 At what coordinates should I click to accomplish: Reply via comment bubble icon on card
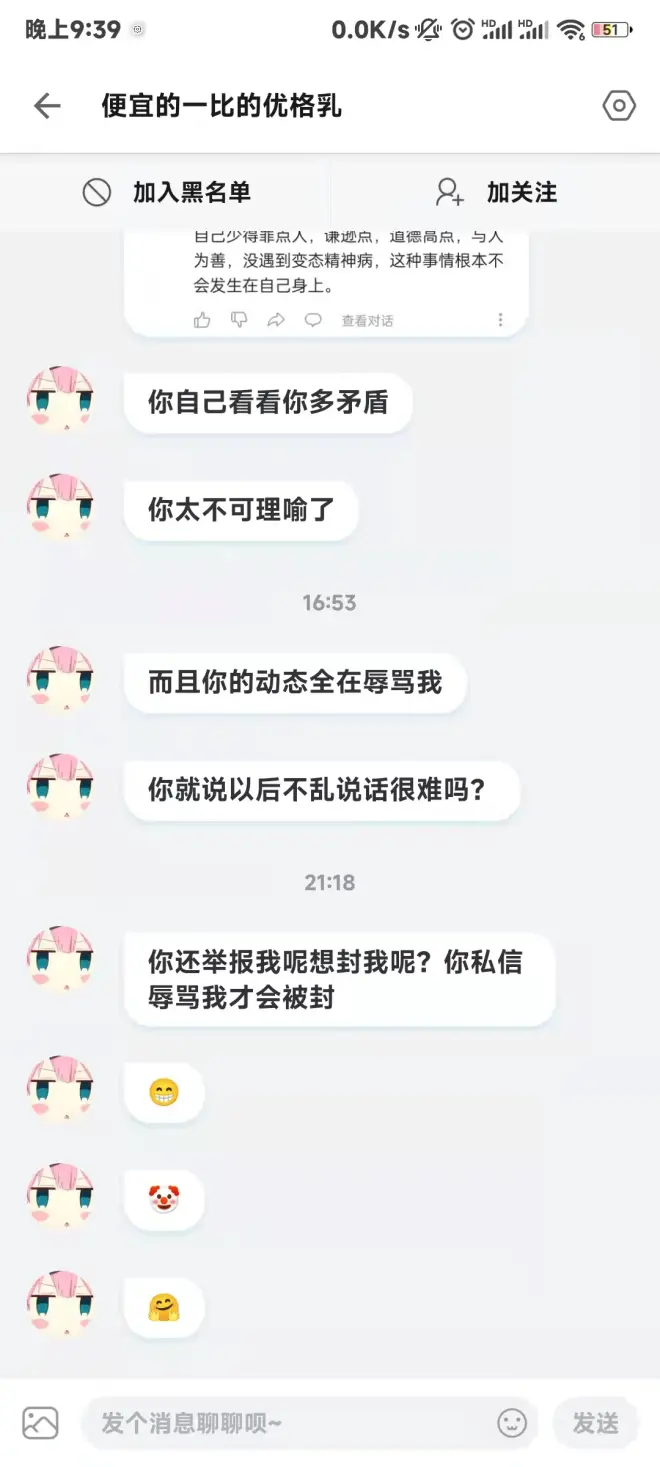(313, 320)
